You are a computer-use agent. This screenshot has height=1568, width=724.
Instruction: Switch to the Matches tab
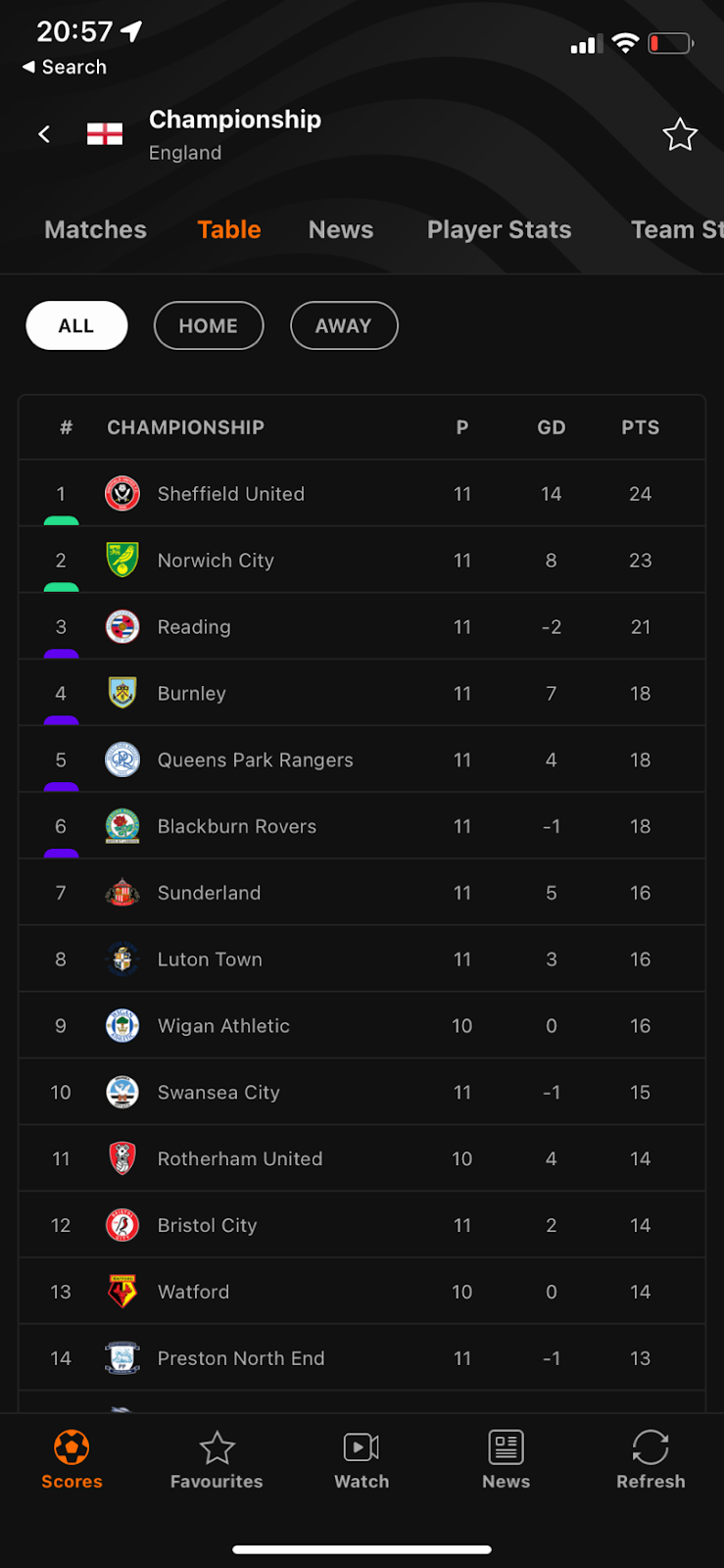95,229
